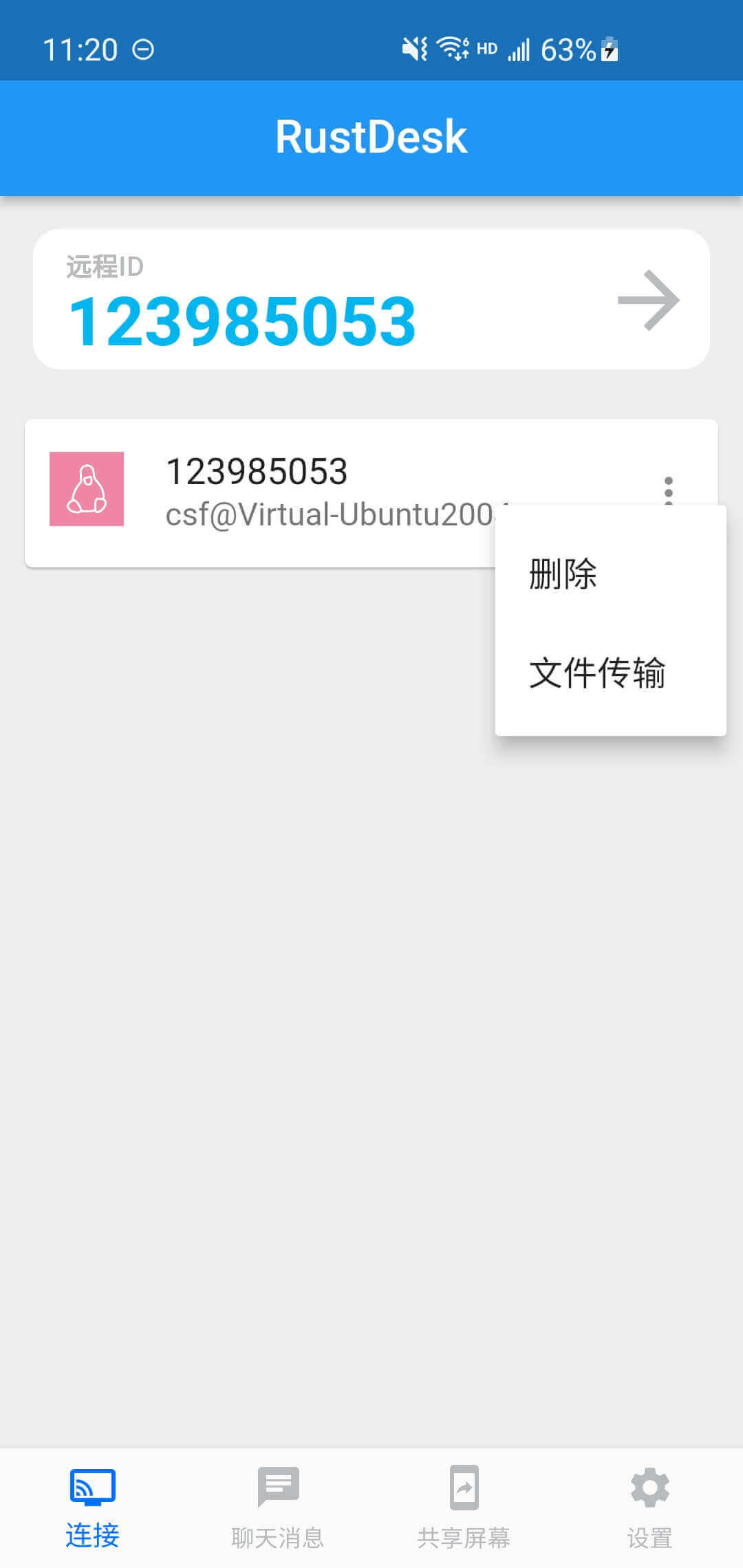This screenshot has width=743, height=1568.
Task: Open the saved device csf@Virtual-Ubuntu
Action: 275,492
